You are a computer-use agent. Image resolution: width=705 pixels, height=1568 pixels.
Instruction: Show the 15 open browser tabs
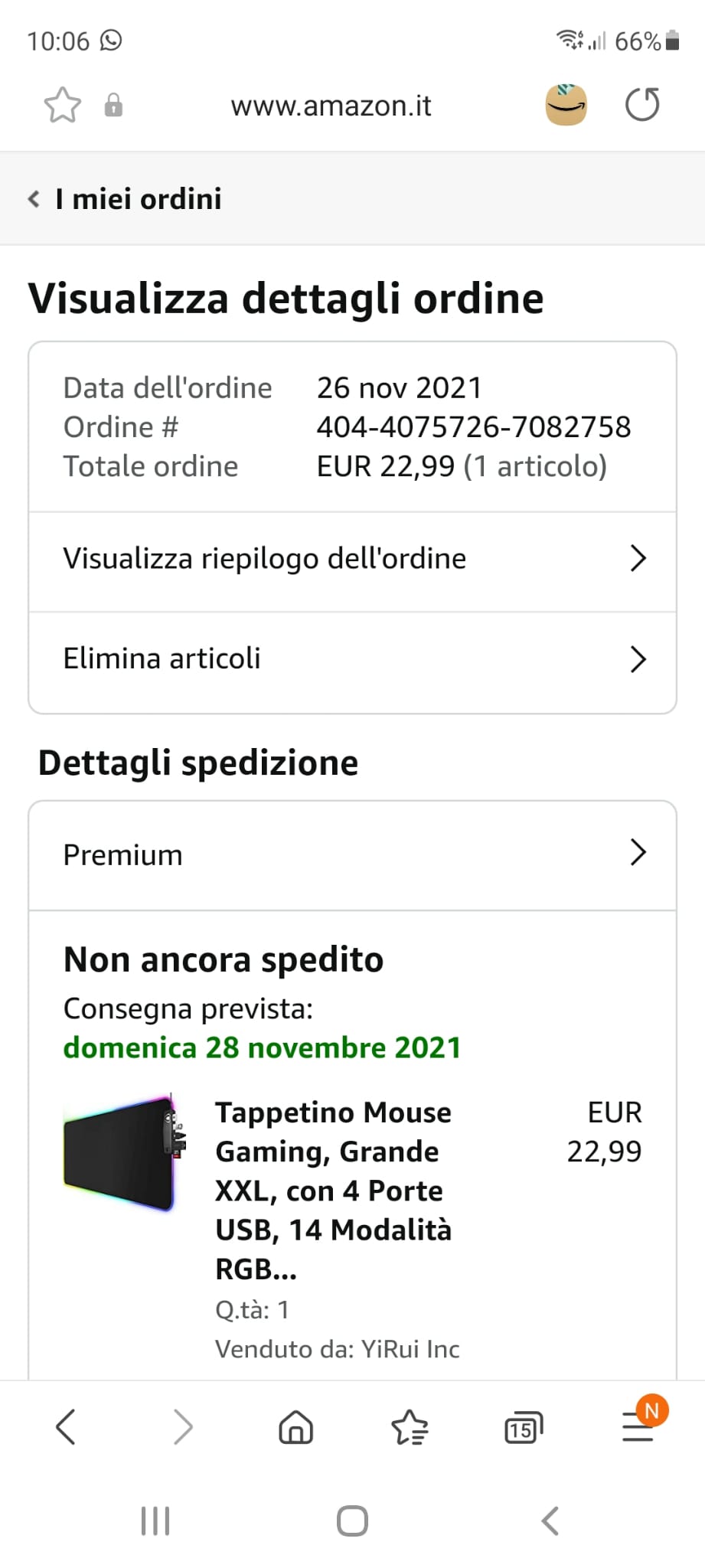(524, 1428)
